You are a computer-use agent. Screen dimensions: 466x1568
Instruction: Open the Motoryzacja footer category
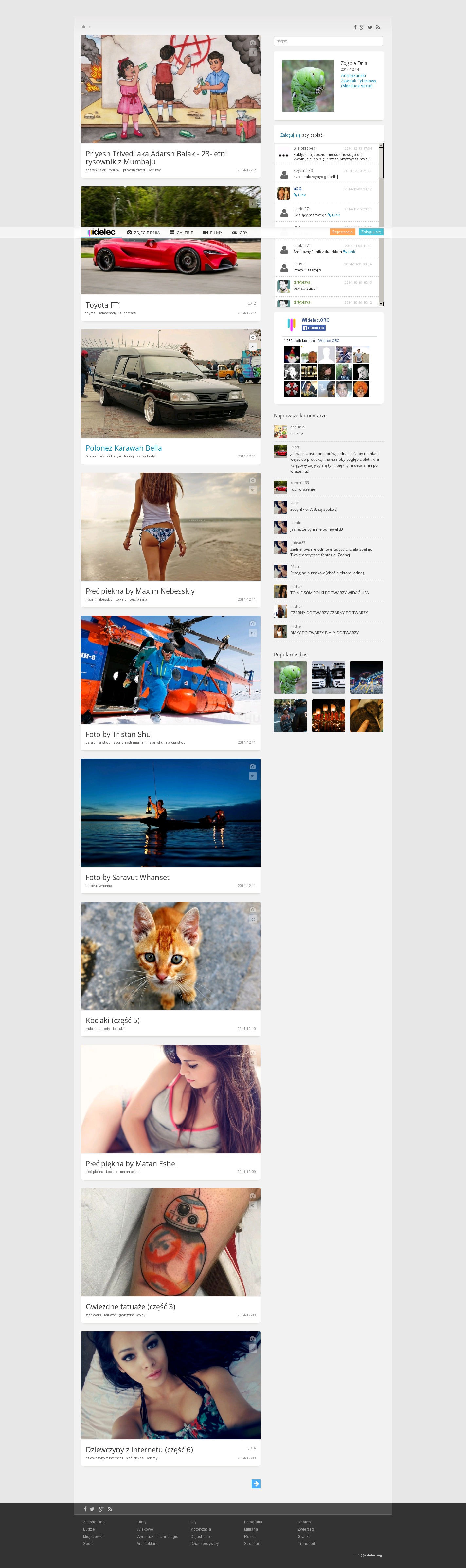click(201, 1529)
